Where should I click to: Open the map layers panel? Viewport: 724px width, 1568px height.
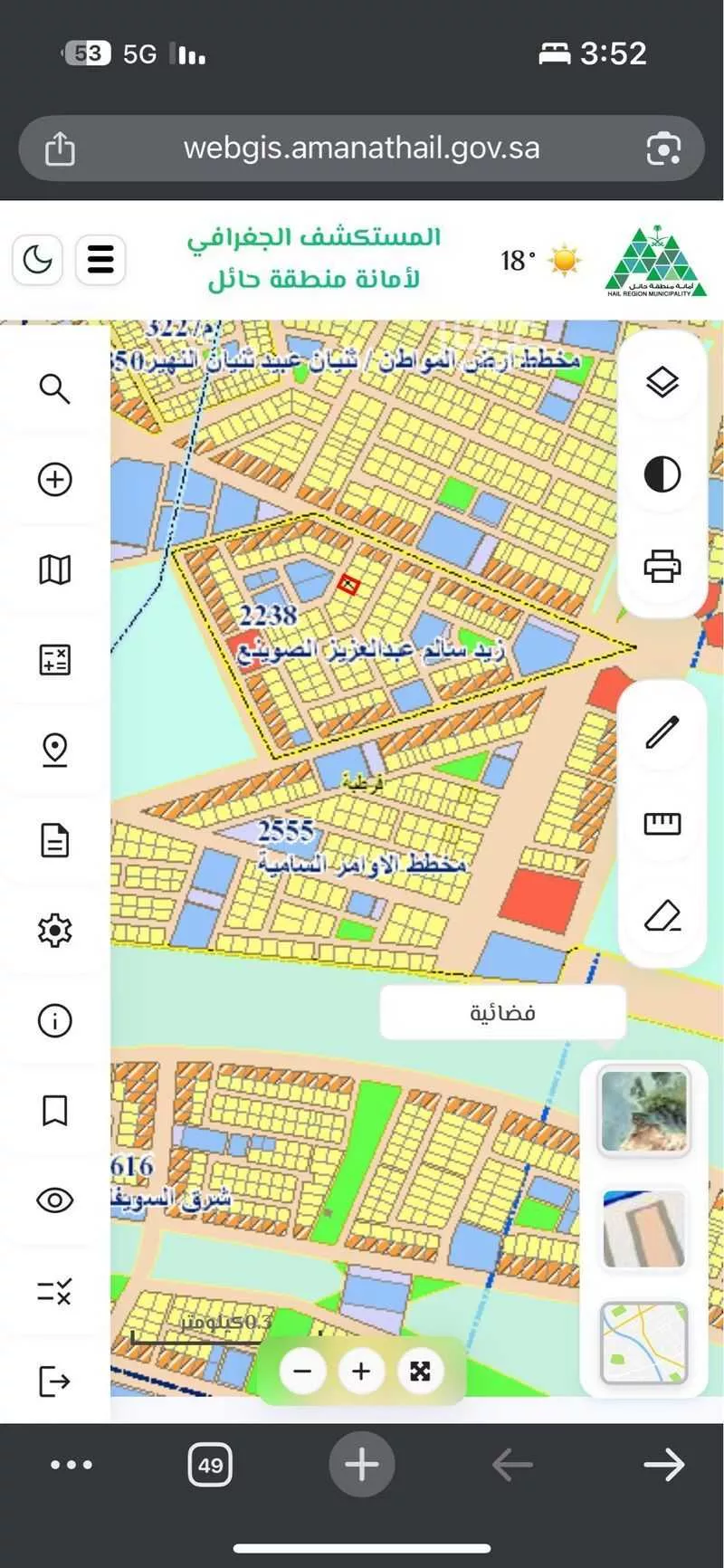coord(663,381)
